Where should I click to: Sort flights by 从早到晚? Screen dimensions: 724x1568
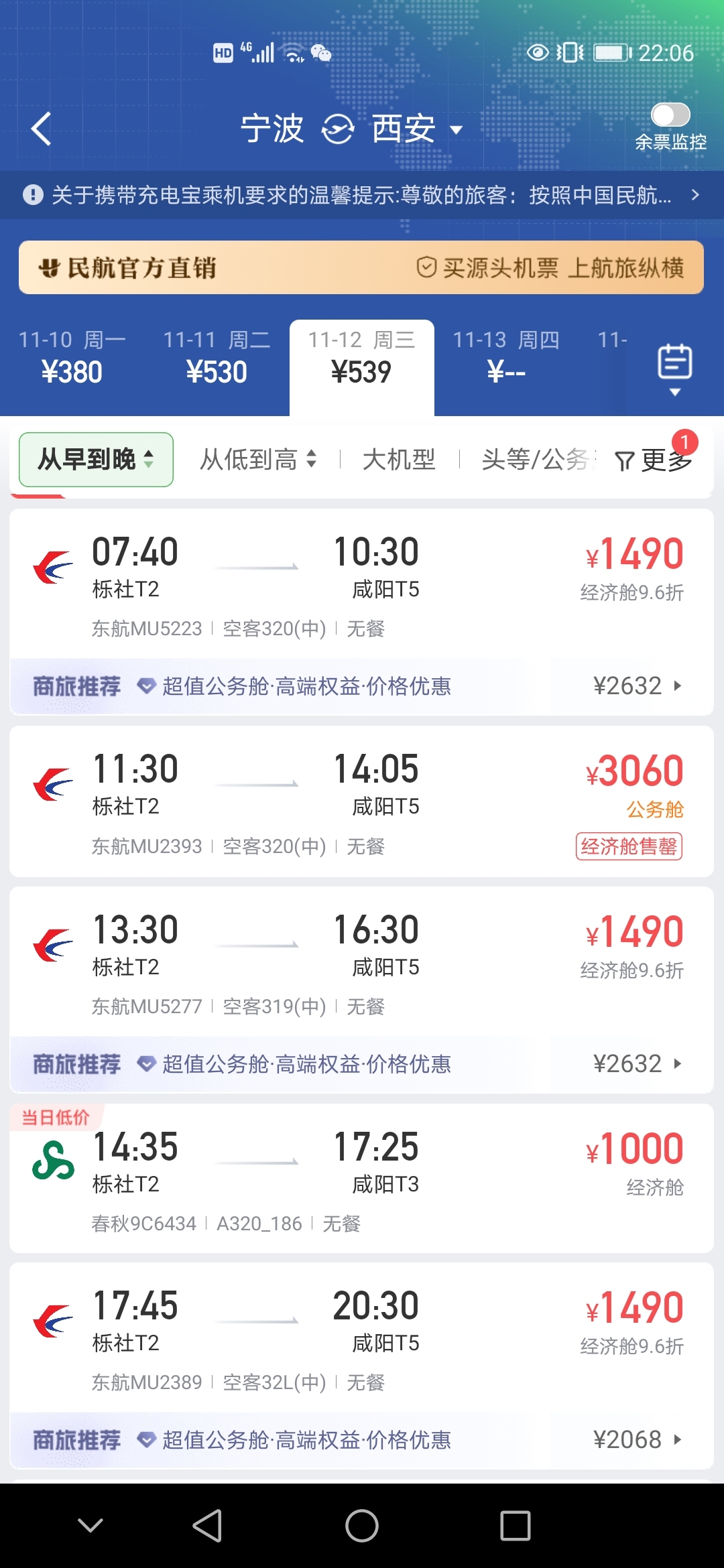pyautogui.click(x=96, y=460)
